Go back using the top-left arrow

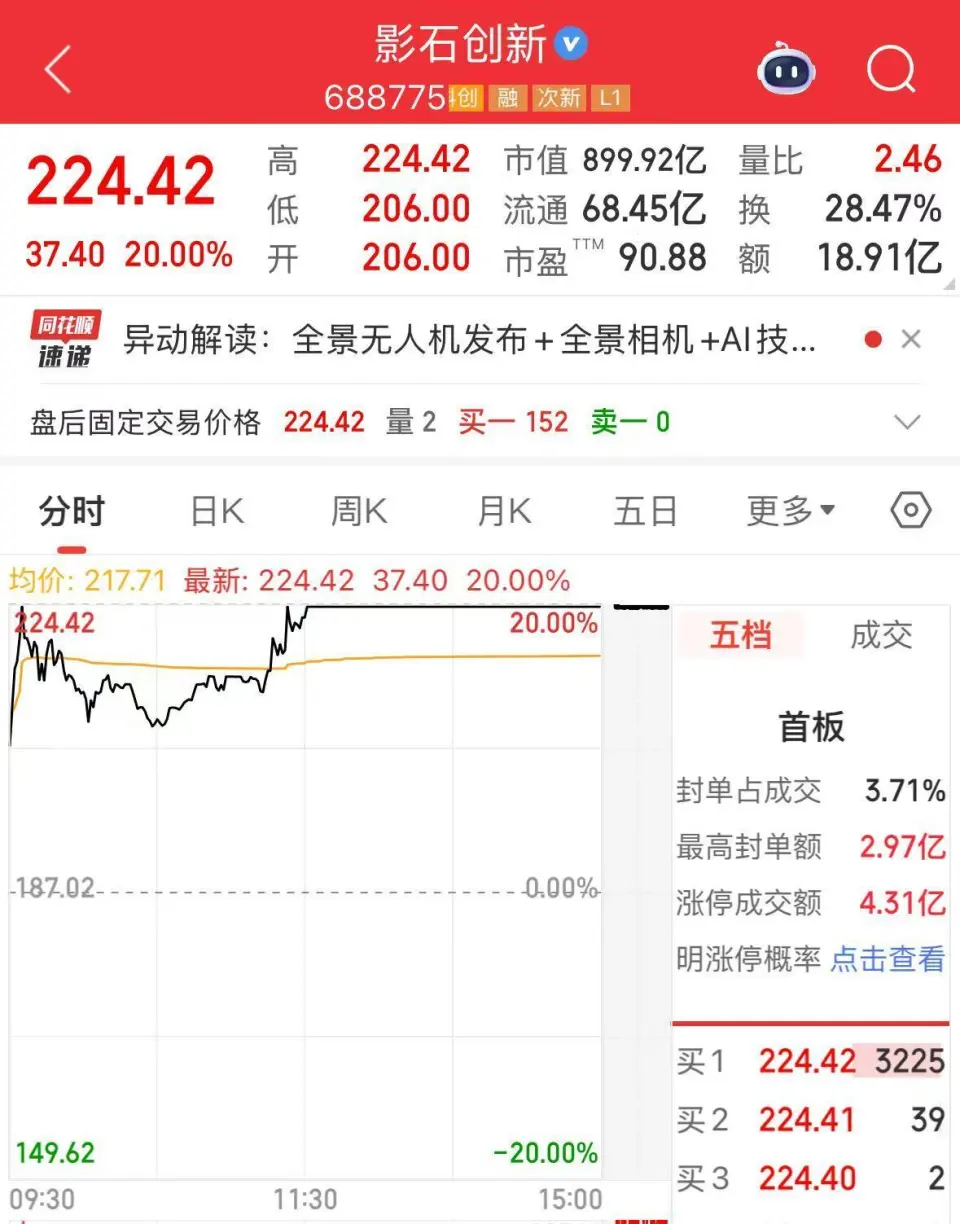(58, 70)
